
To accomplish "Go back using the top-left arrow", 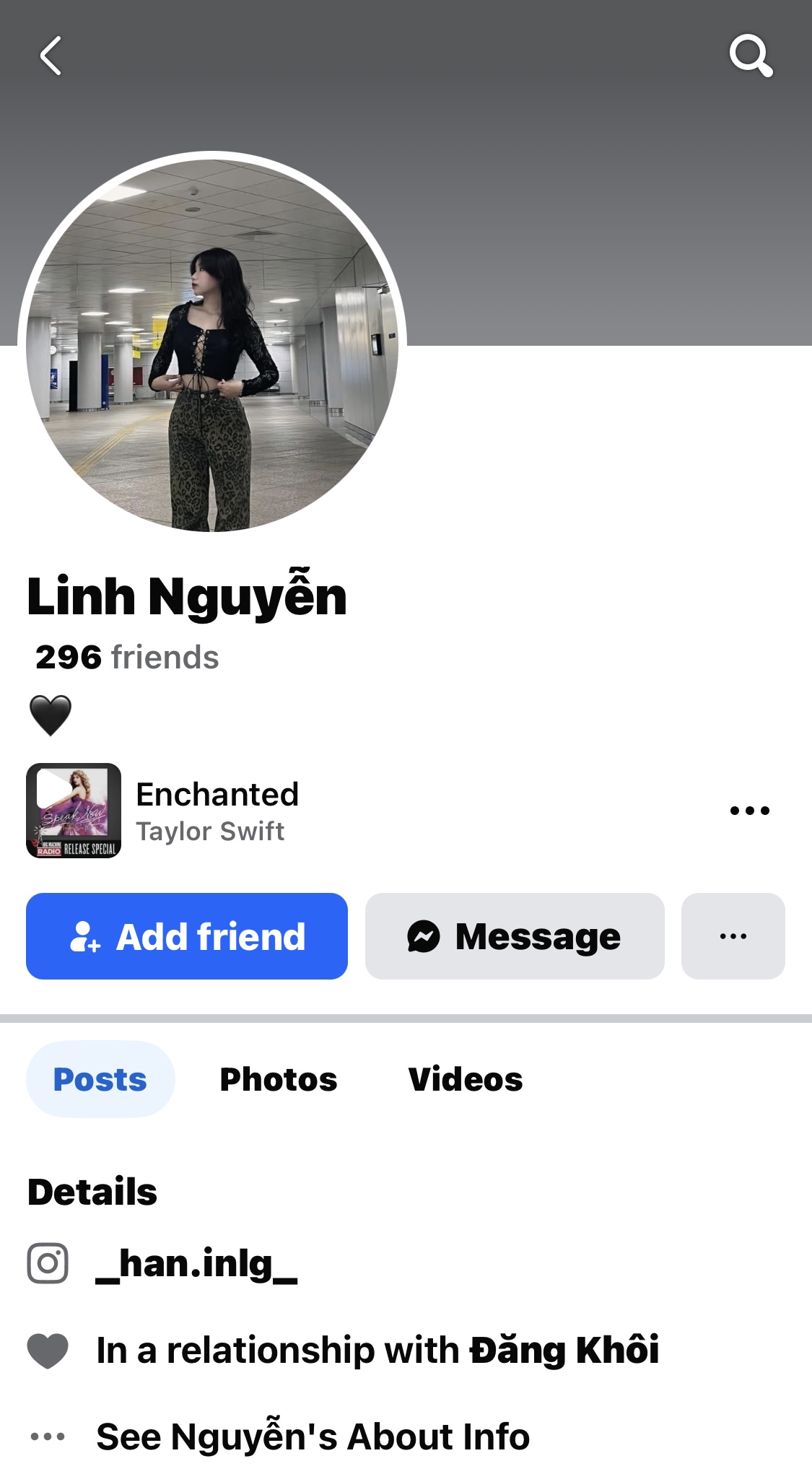I will [51, 56].
